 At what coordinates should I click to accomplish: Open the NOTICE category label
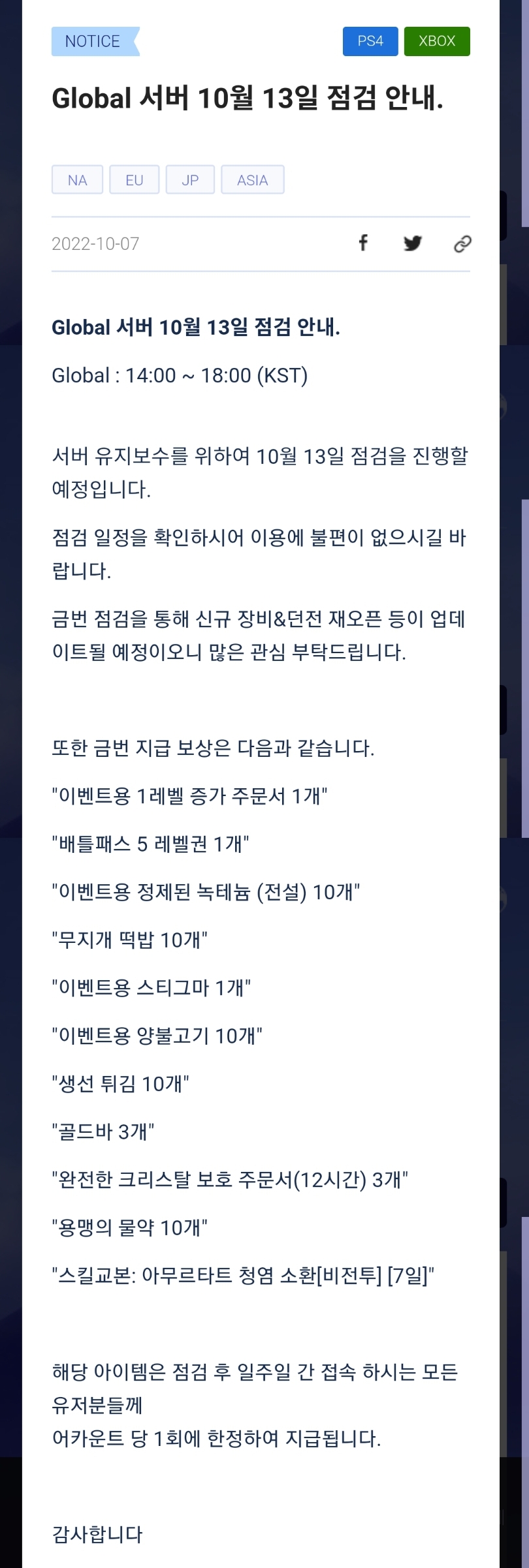[x=93, y=41]
